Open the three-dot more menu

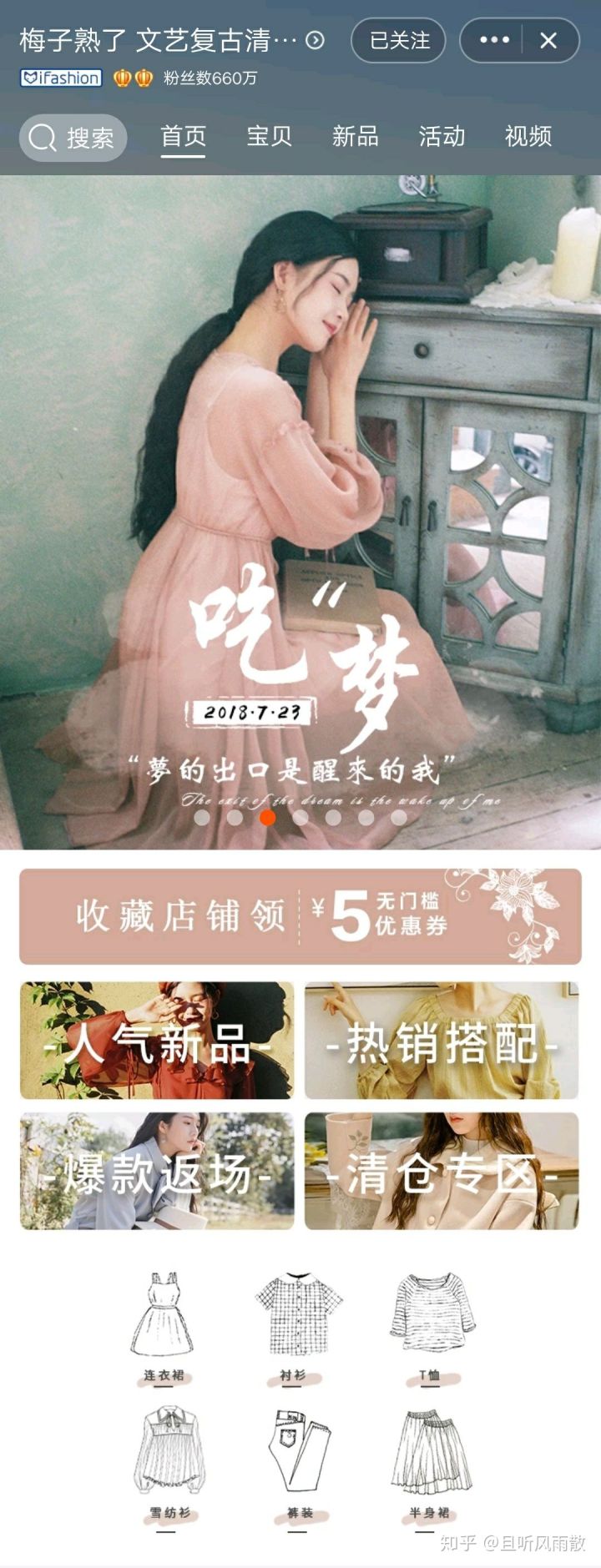click(494, 40)
